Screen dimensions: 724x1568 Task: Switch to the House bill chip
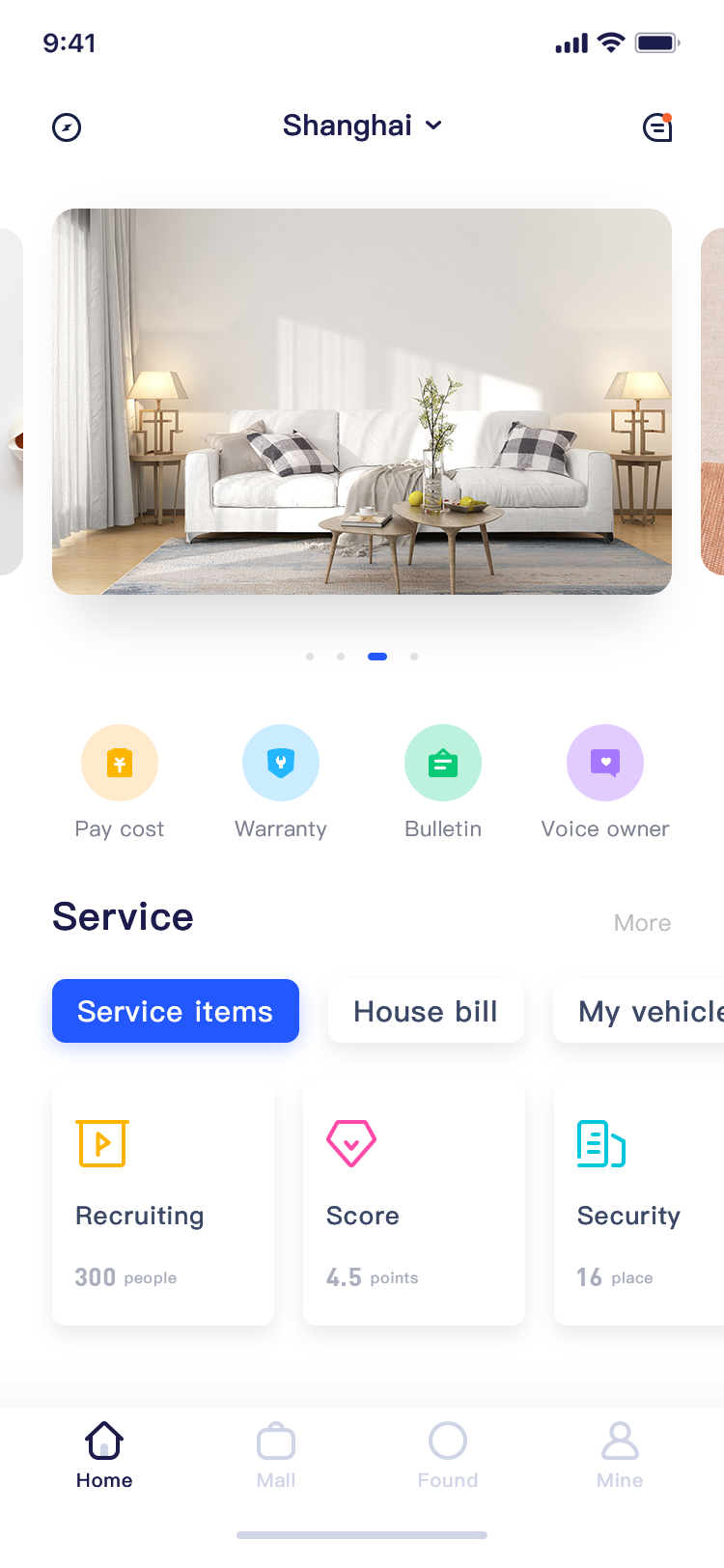pyautogui.click(x=426, y=1011)
